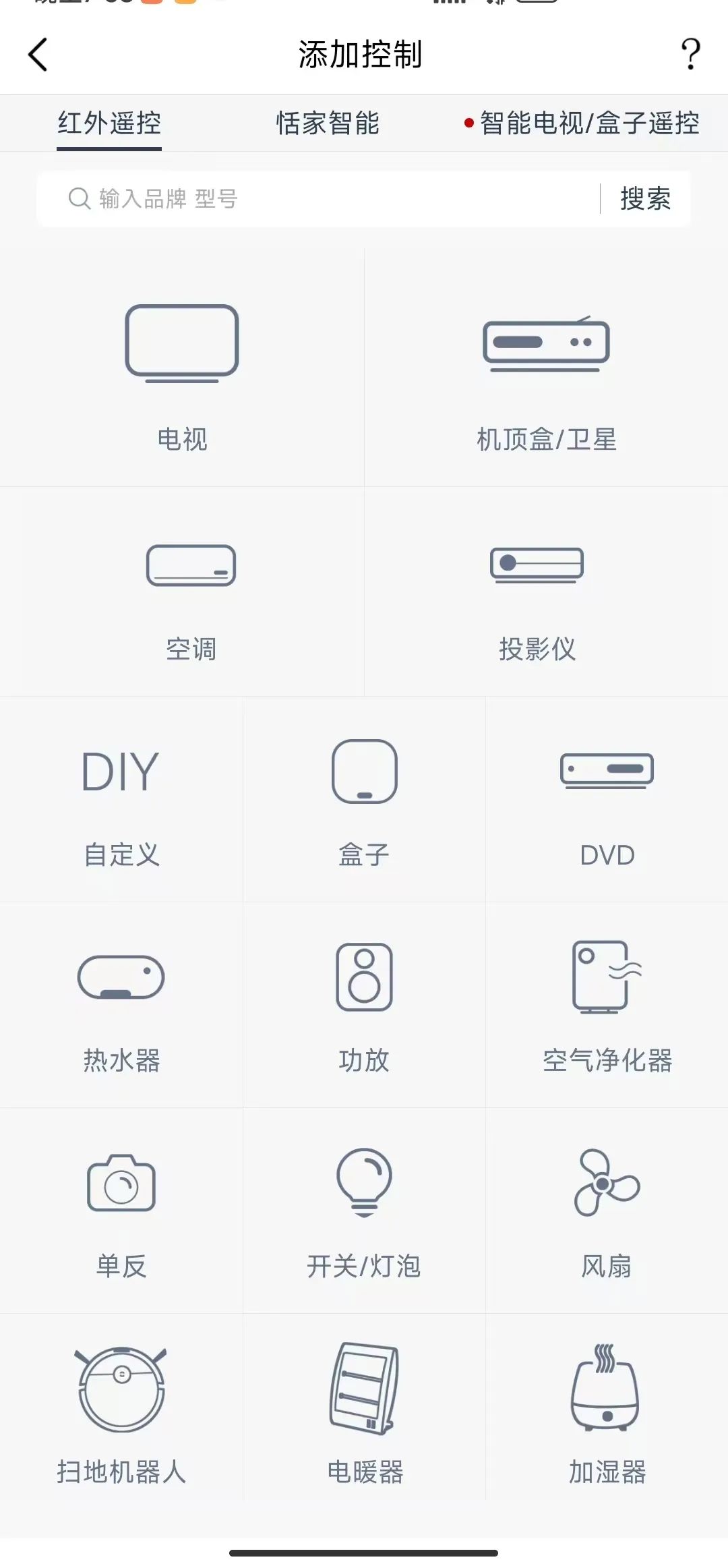Select the 开关/灯泡 light bulb icon

[x=364, y=1207]
